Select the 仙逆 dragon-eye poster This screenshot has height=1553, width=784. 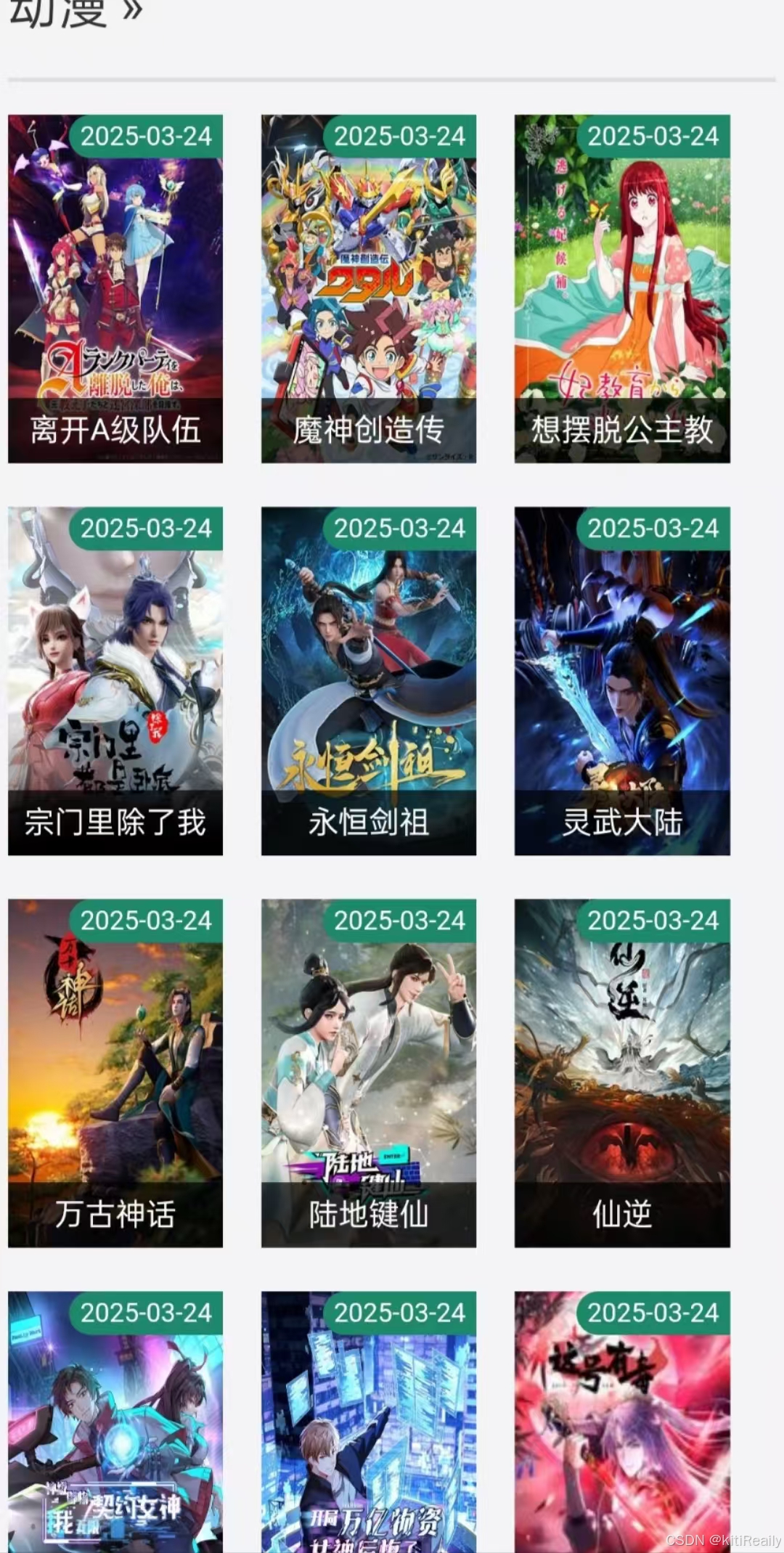click(621, 1060)
